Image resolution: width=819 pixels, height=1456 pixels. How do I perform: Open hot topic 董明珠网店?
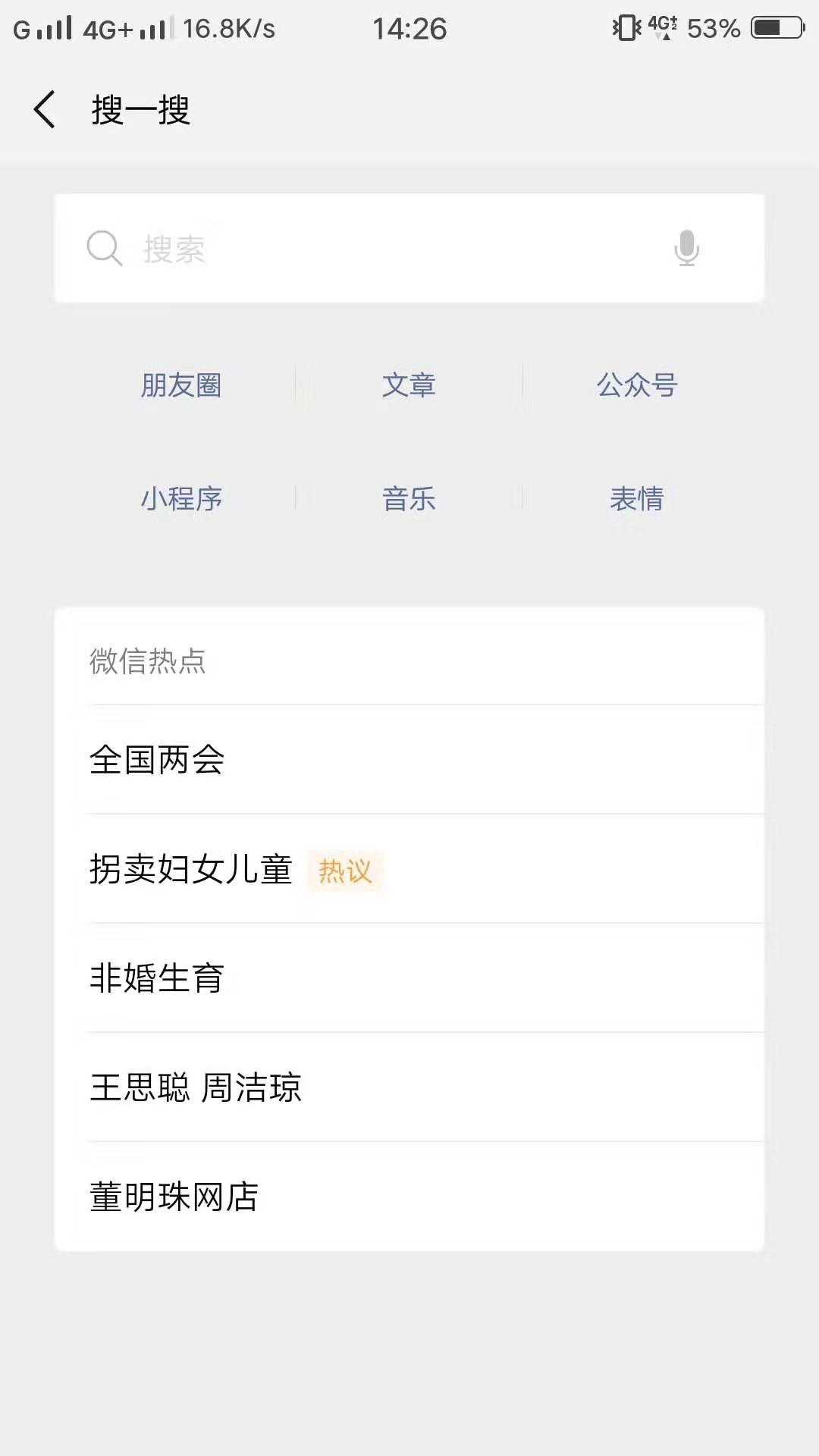coord(174,1197)
